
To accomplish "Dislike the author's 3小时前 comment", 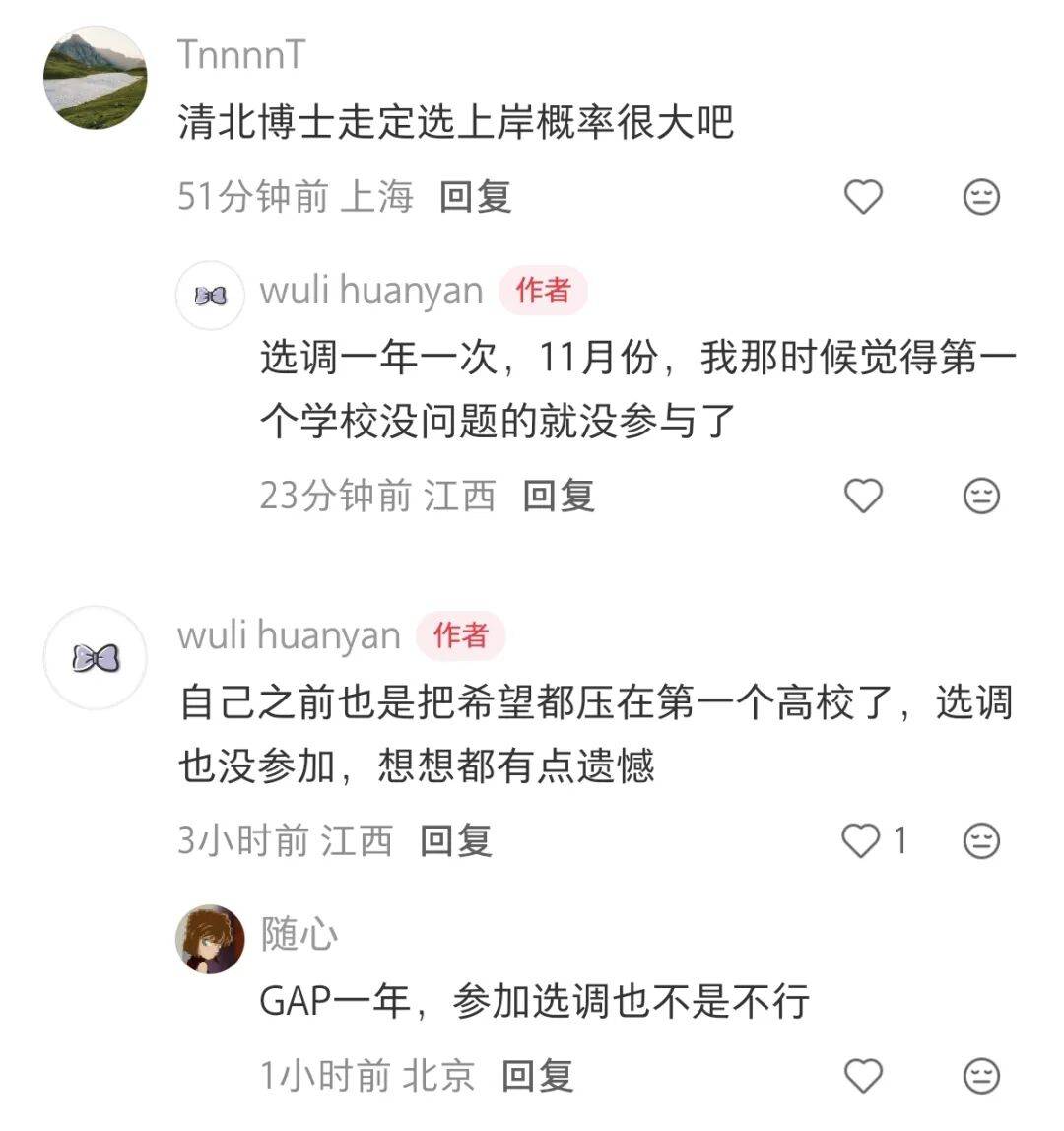I will tap(980, 840).
